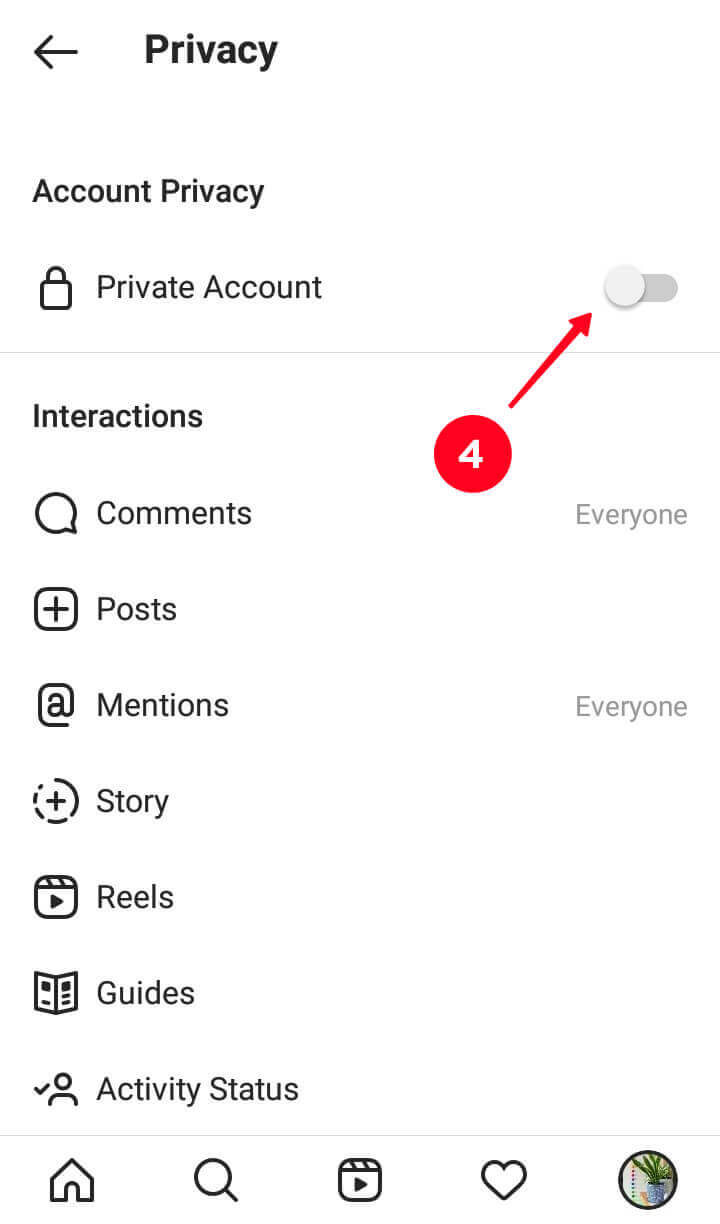The width and height of the screenshot is (720, 1224).
Task: Open Mentions settings
Action: click(162, 706)
